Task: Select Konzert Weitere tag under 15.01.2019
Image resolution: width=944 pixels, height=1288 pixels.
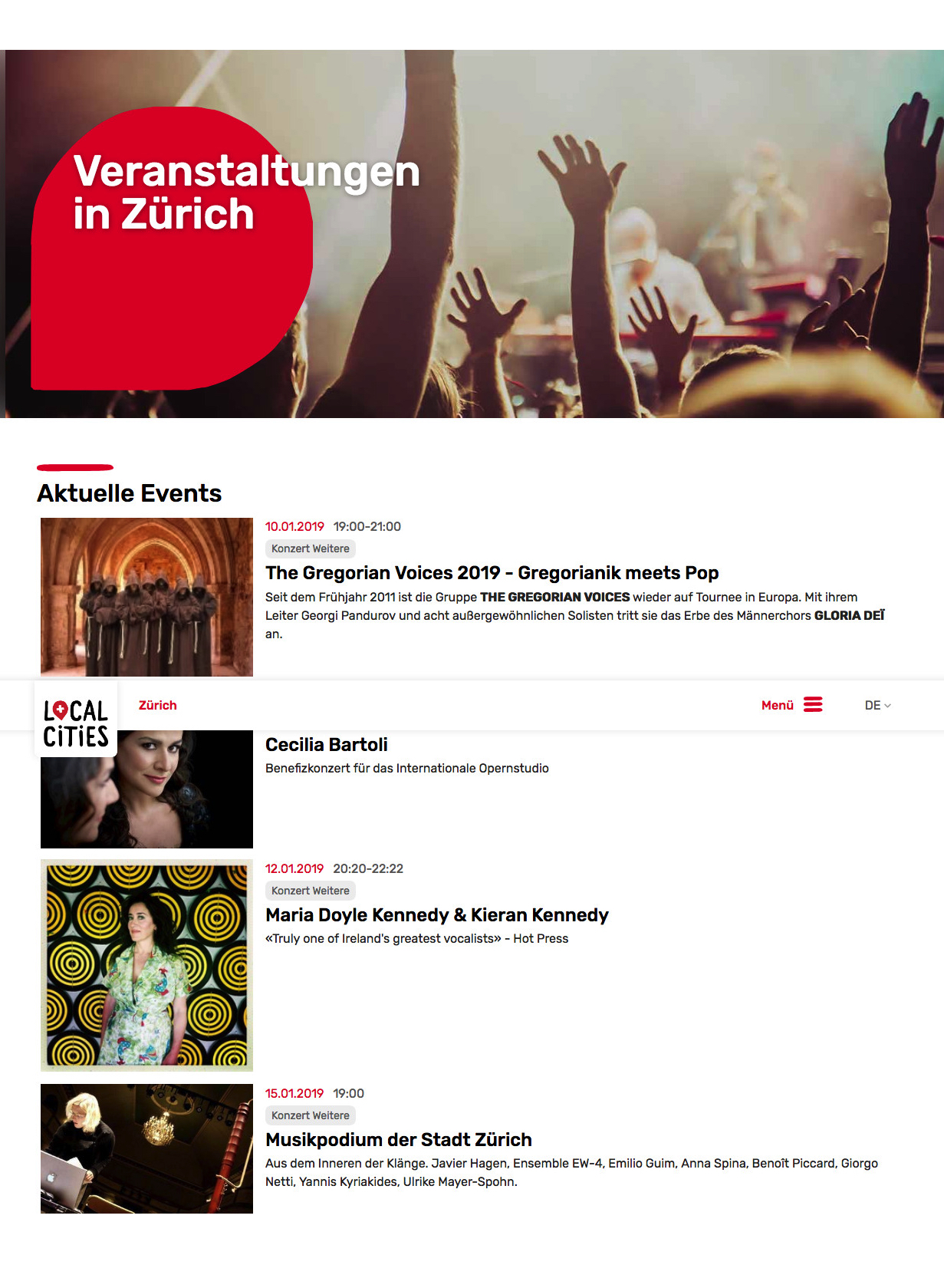Action: pos(310,1115)
